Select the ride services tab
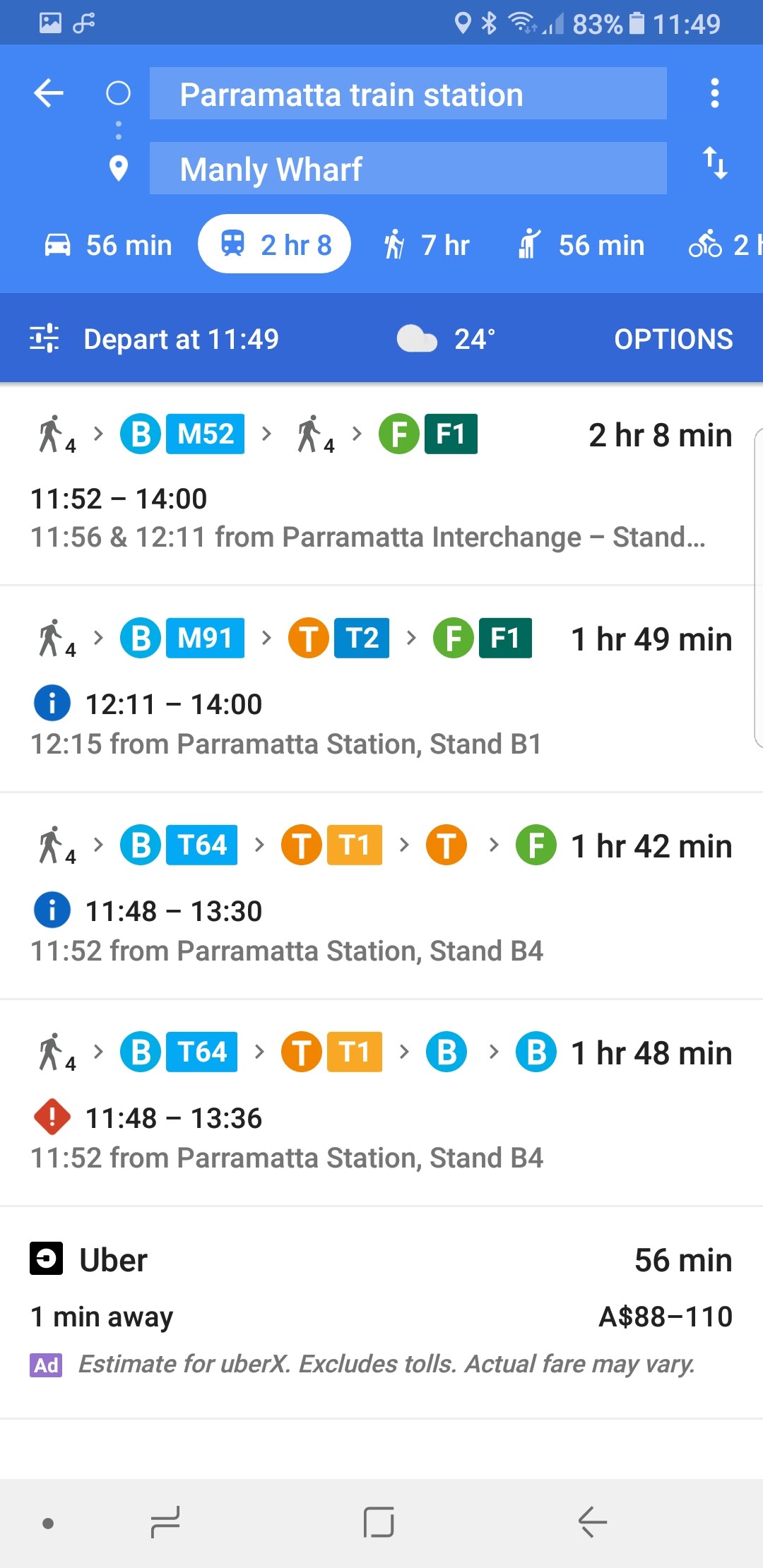The width and height of the screenshot is (763, 1568). (x=580, y=245)
